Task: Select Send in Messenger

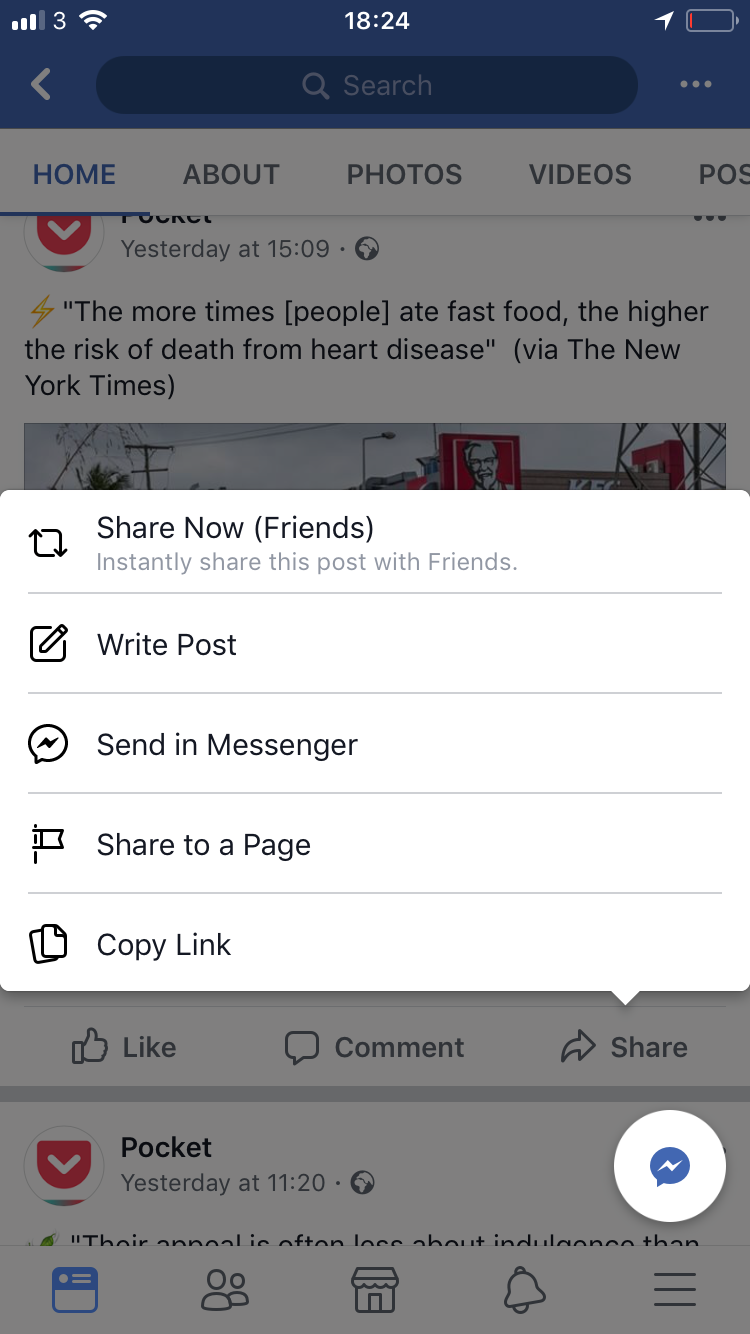Action: tap(227, 745)
